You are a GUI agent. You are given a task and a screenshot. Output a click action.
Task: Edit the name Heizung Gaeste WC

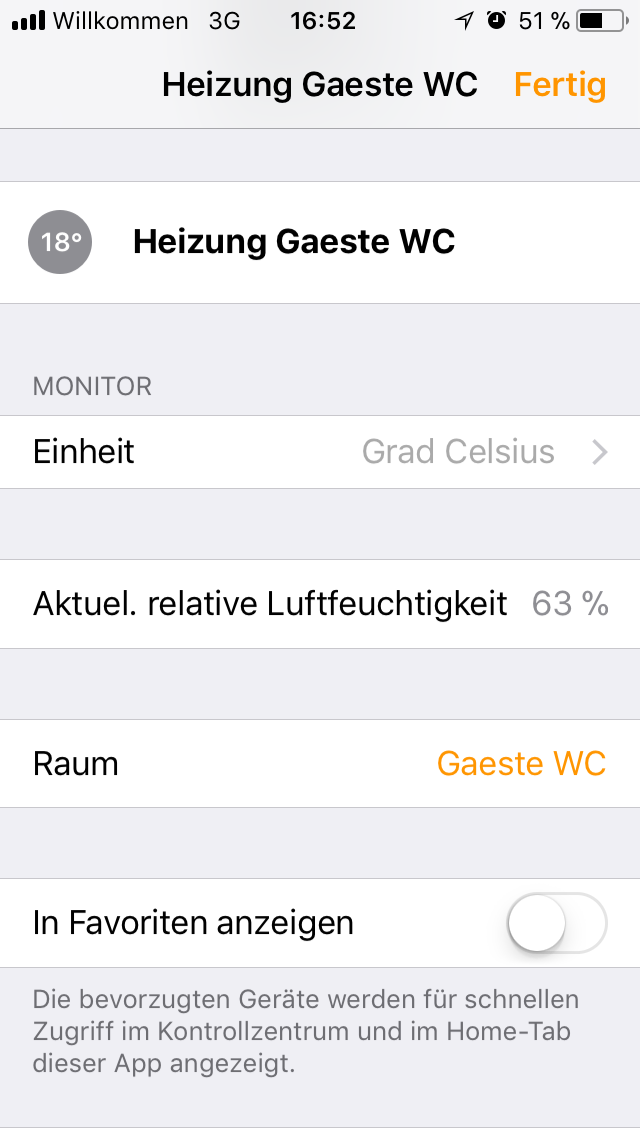coord(294,242)
